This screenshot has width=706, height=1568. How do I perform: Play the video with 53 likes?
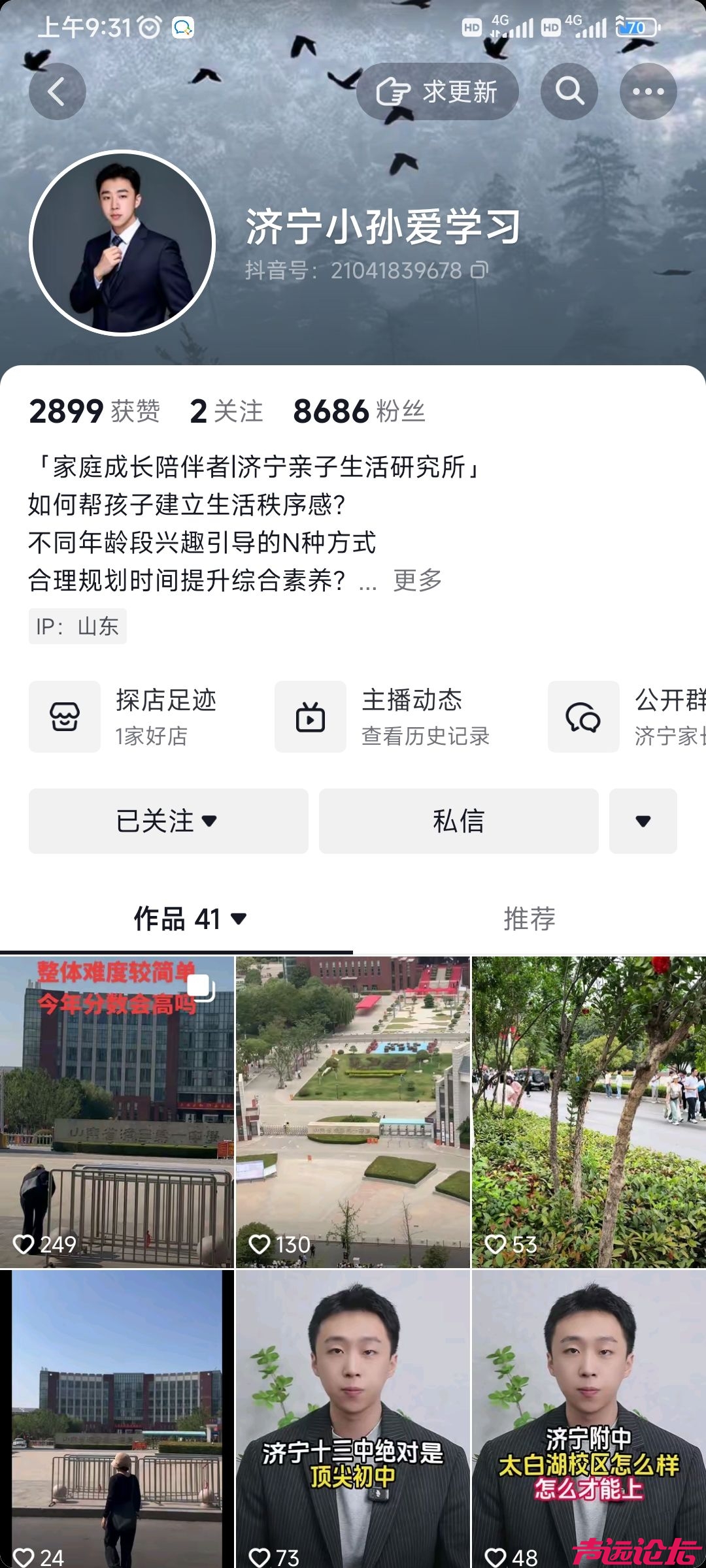click(x=588, y=1112)
